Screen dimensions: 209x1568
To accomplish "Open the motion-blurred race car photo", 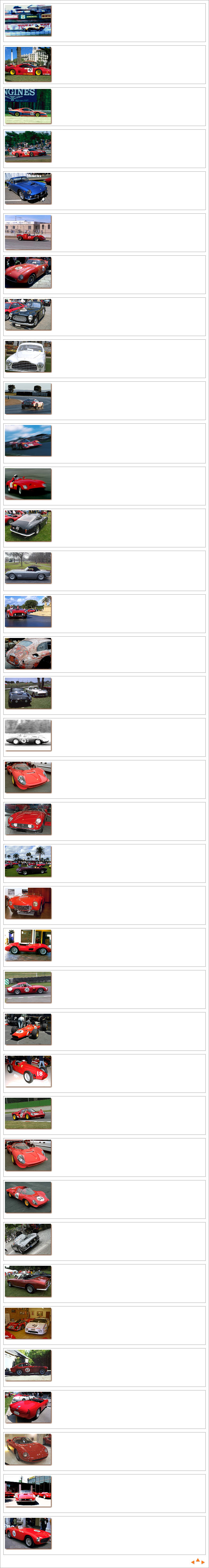I will (x=28, y=440).
